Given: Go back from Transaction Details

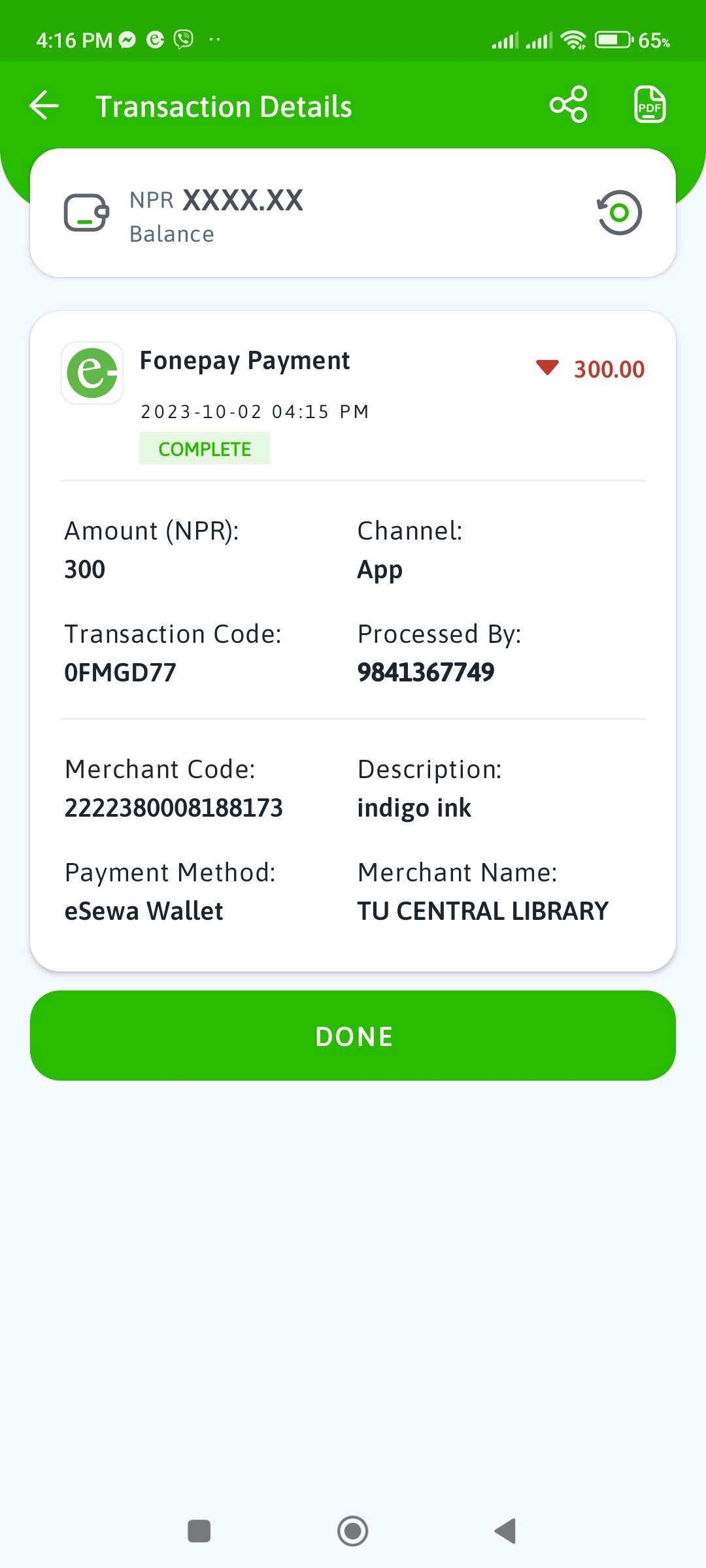Looking at the screenshot, I should 44,105.
